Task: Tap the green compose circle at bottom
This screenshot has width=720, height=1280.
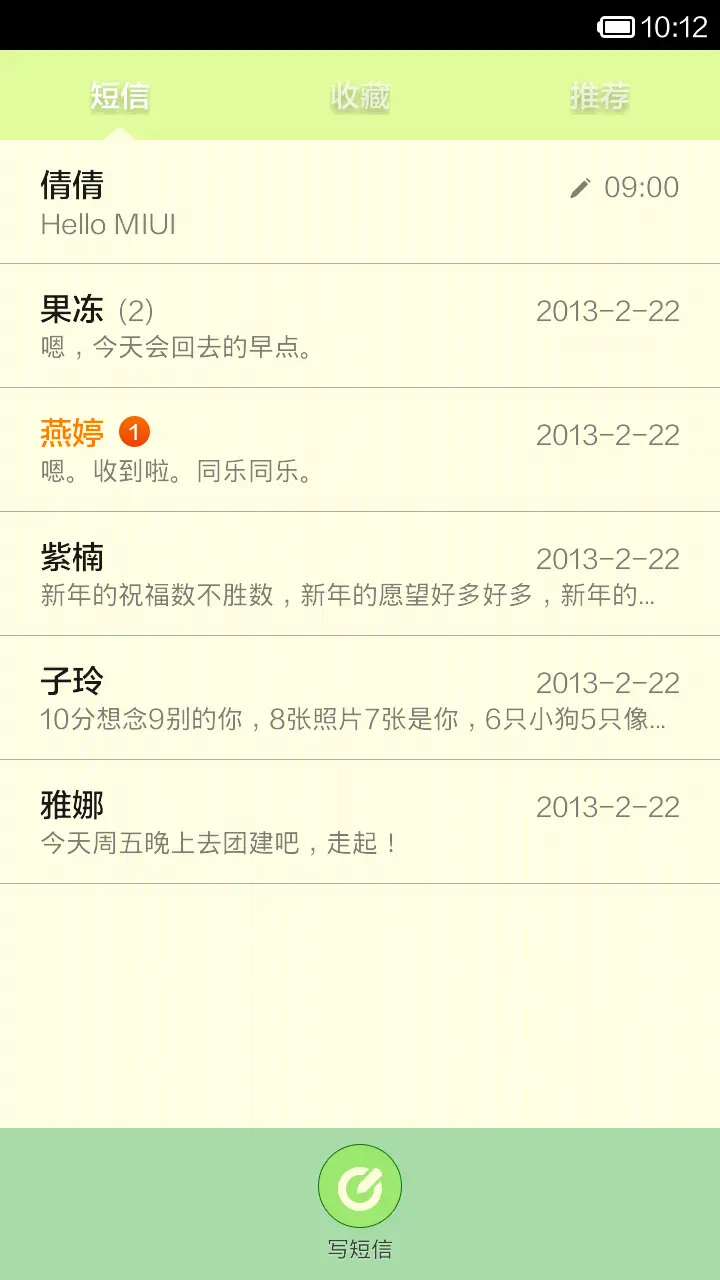Action: [360, 1185]
